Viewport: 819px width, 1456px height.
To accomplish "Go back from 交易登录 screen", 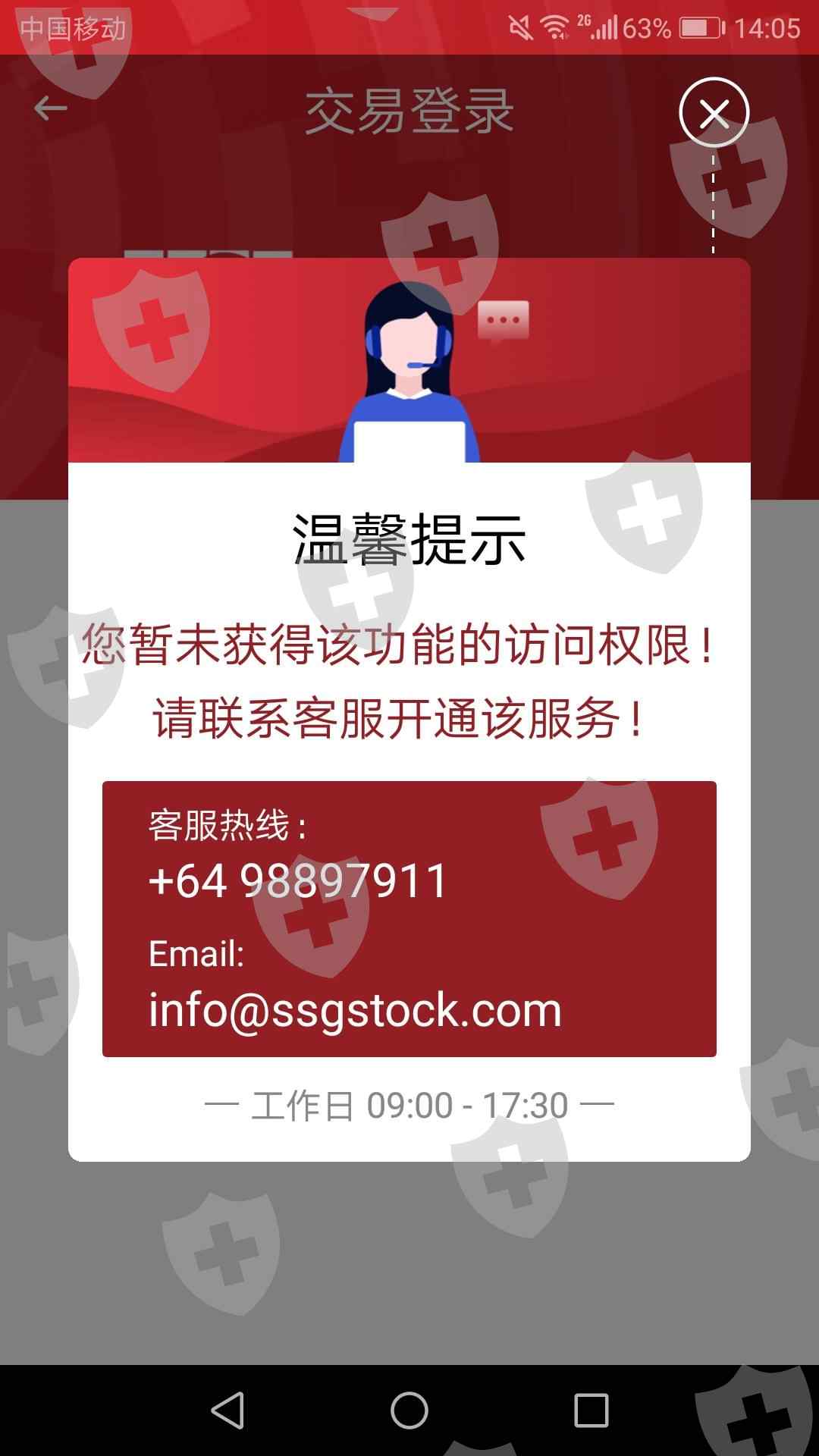I will click(51, 108).
